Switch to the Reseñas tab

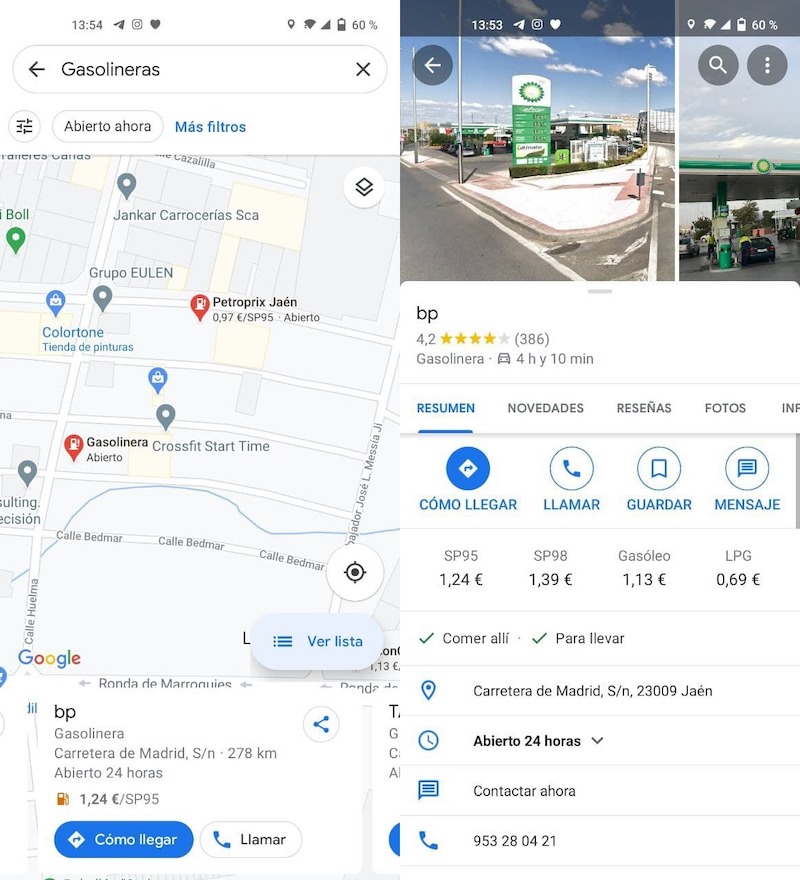(644, 408)
